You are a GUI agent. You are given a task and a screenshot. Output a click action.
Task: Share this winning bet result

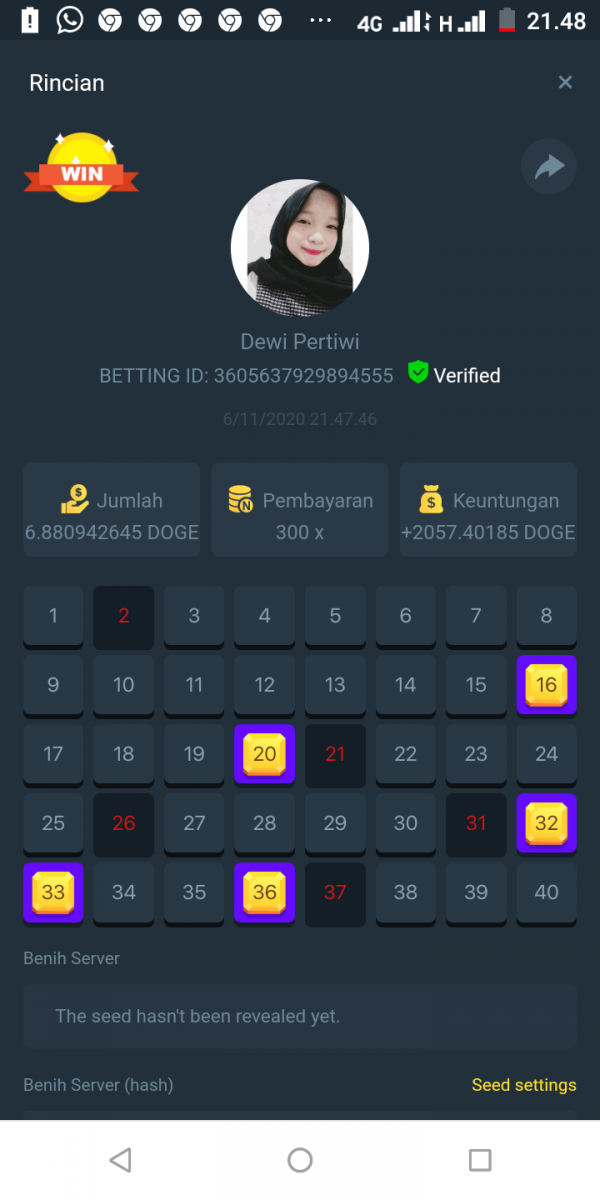click(x=549, y=167)
